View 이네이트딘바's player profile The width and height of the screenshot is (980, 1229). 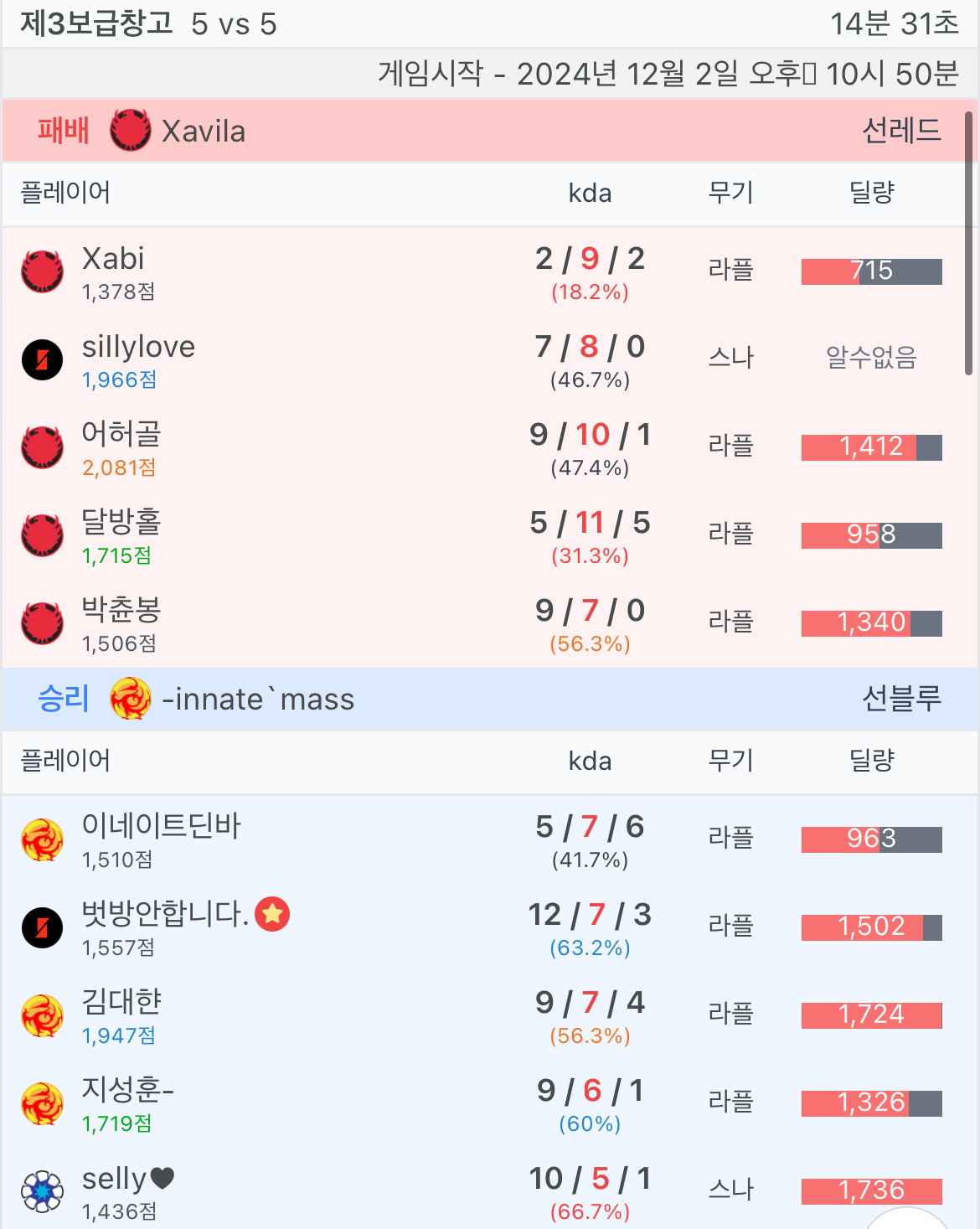pyautogui.click(x=161, y=828)
